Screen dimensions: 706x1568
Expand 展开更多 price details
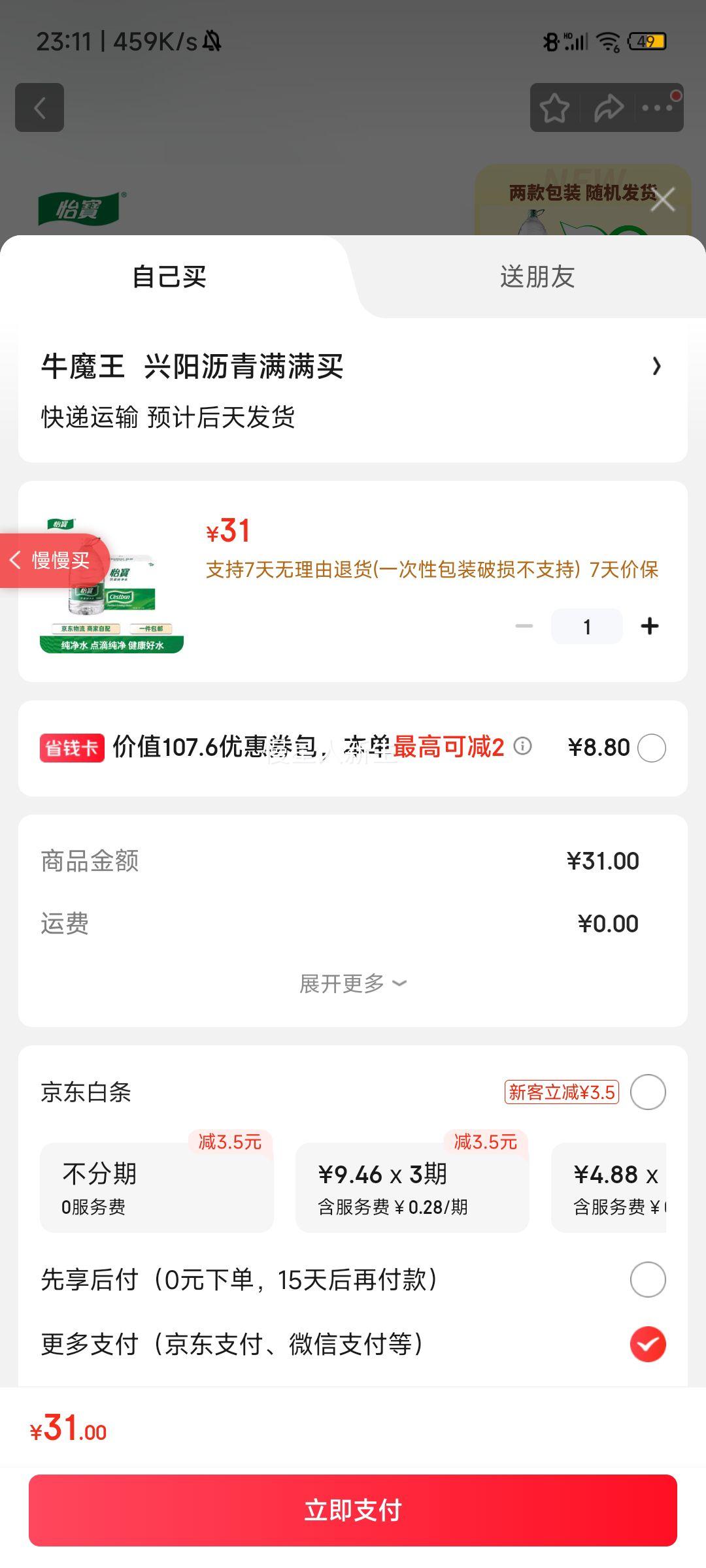coord(353,983)
